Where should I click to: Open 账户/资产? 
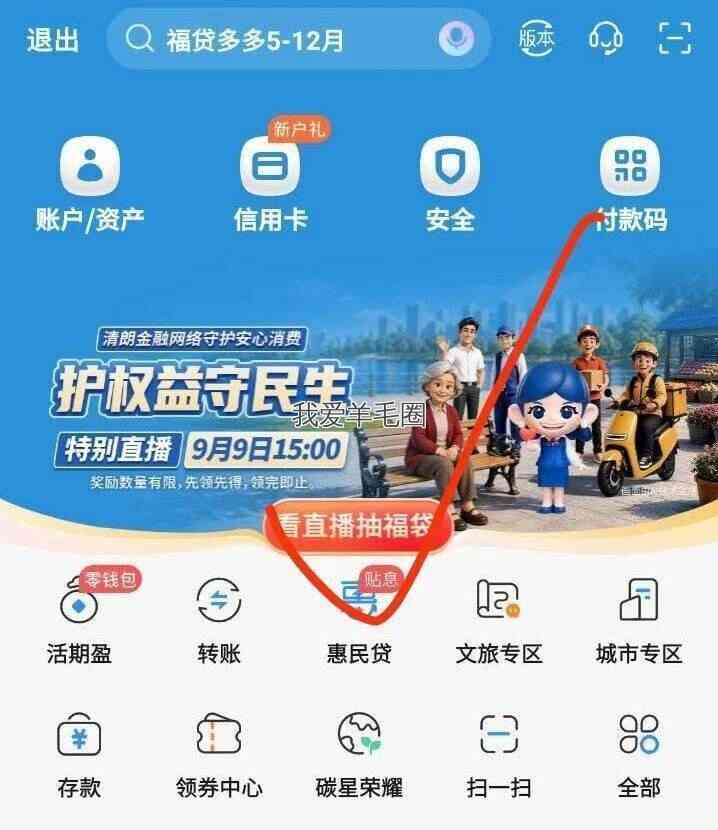89,184
